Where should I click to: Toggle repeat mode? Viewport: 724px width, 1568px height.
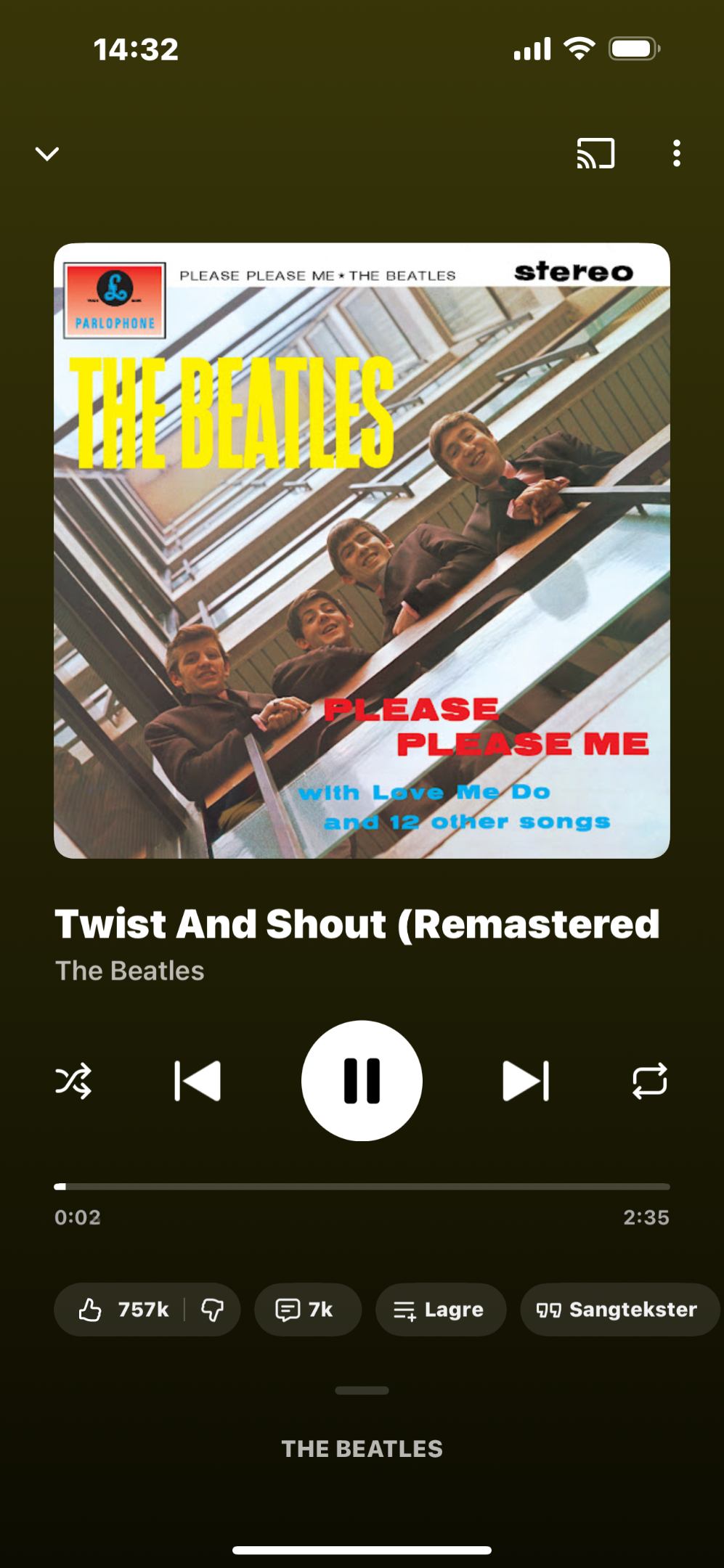(x=649, y=1081)
